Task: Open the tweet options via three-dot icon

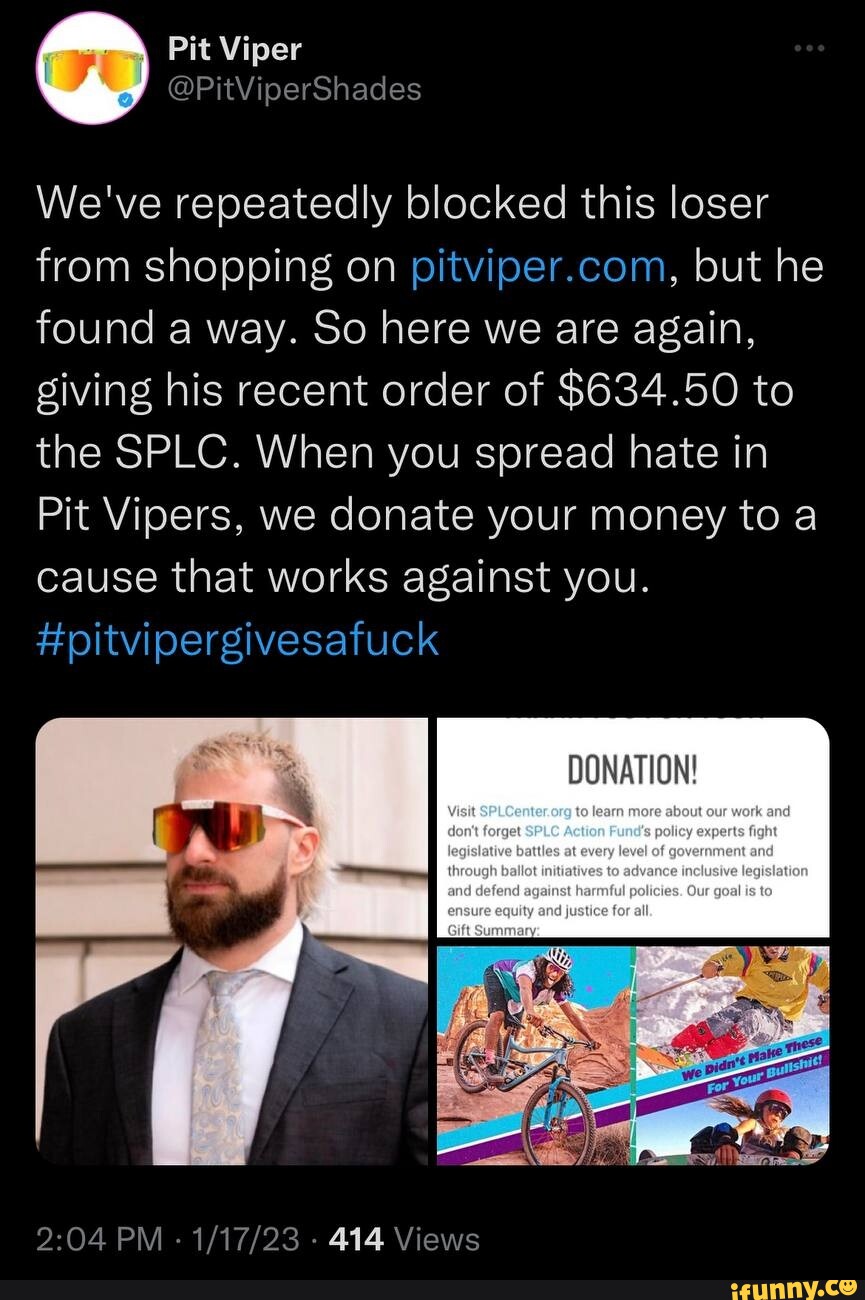Action: (x=808, y=46)
